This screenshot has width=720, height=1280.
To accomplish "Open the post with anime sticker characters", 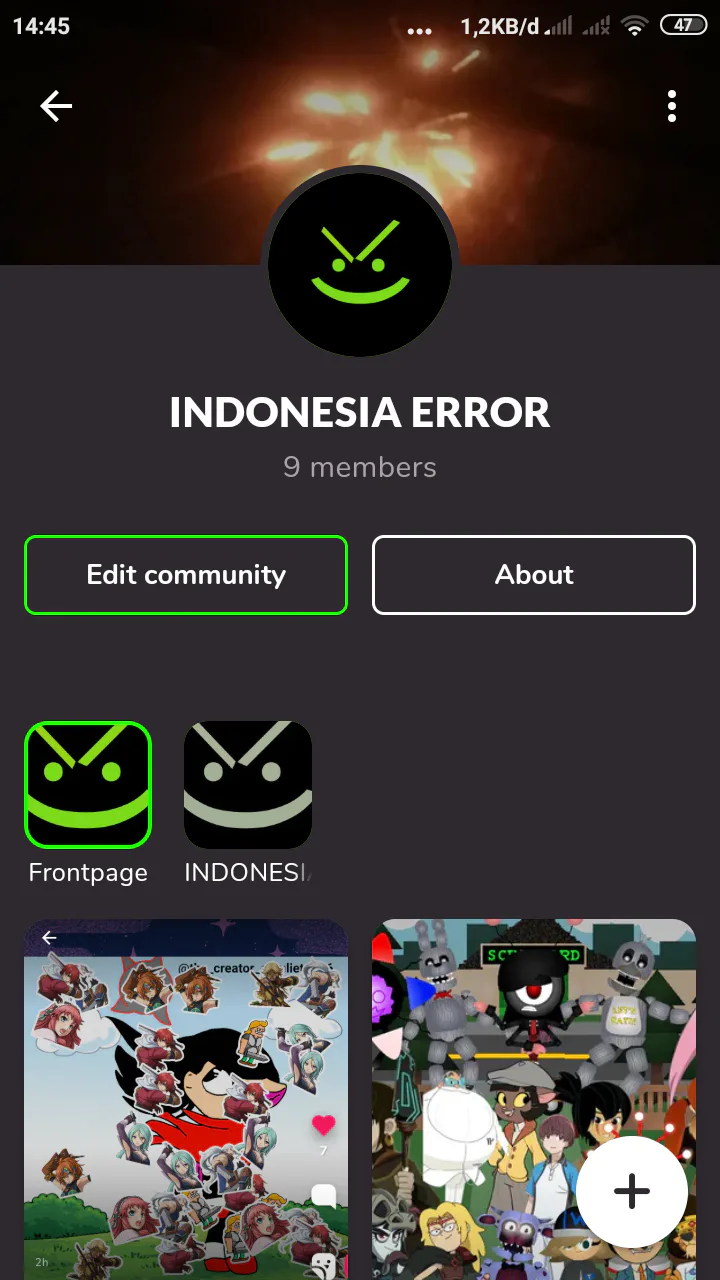I will click(186, 1099).
